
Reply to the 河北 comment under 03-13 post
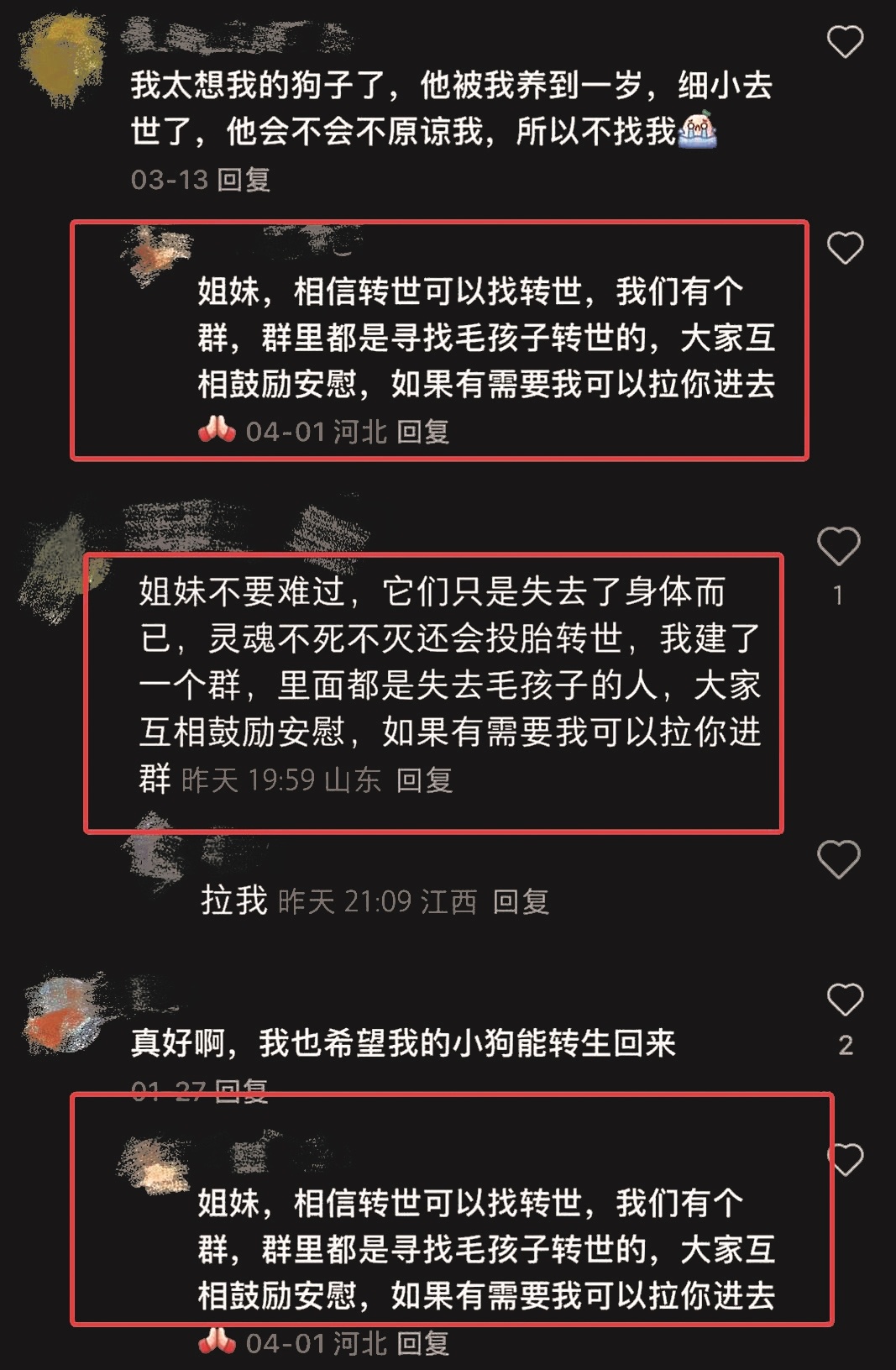click(423, 432)
